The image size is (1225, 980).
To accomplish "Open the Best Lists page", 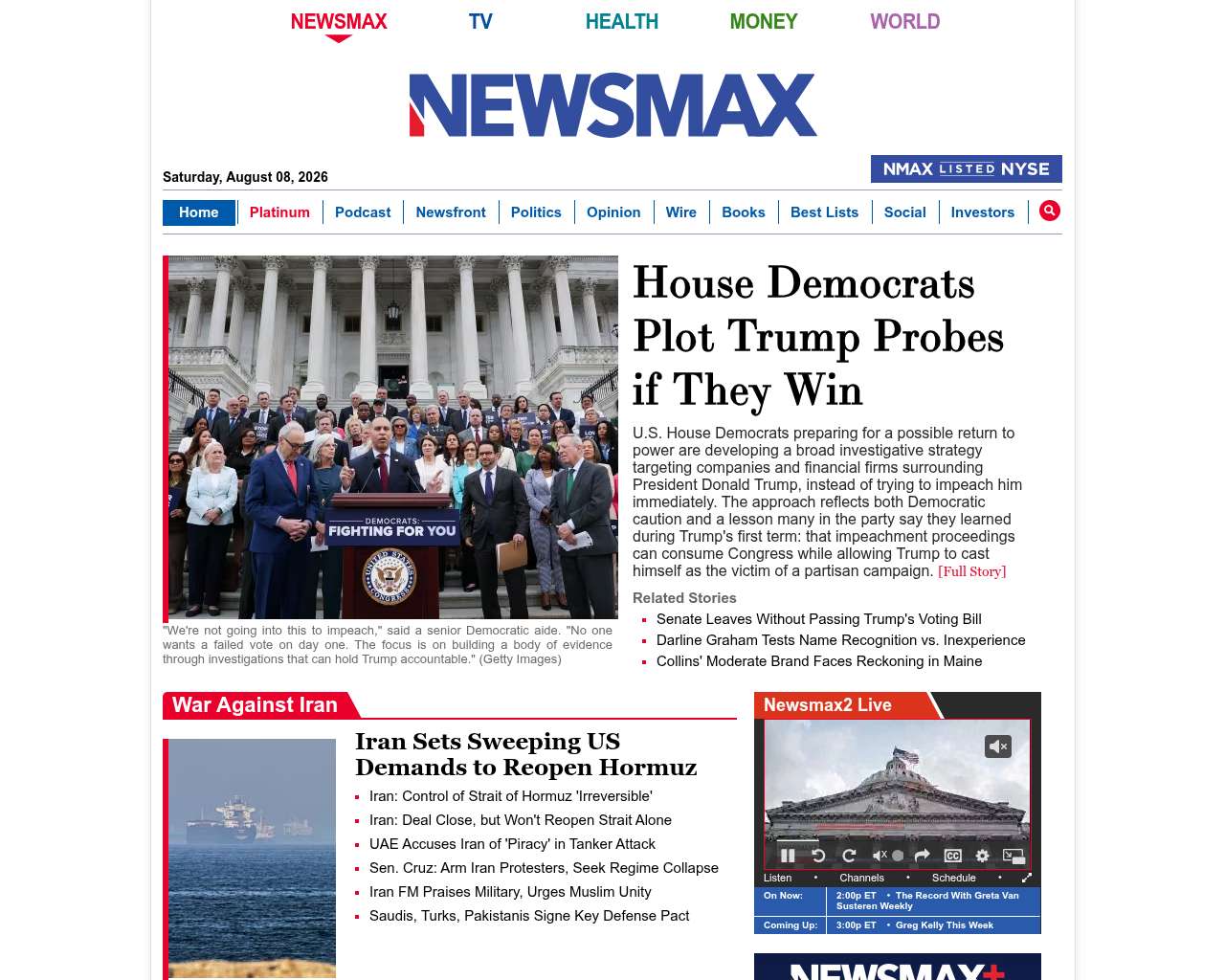I will point(824,212).
